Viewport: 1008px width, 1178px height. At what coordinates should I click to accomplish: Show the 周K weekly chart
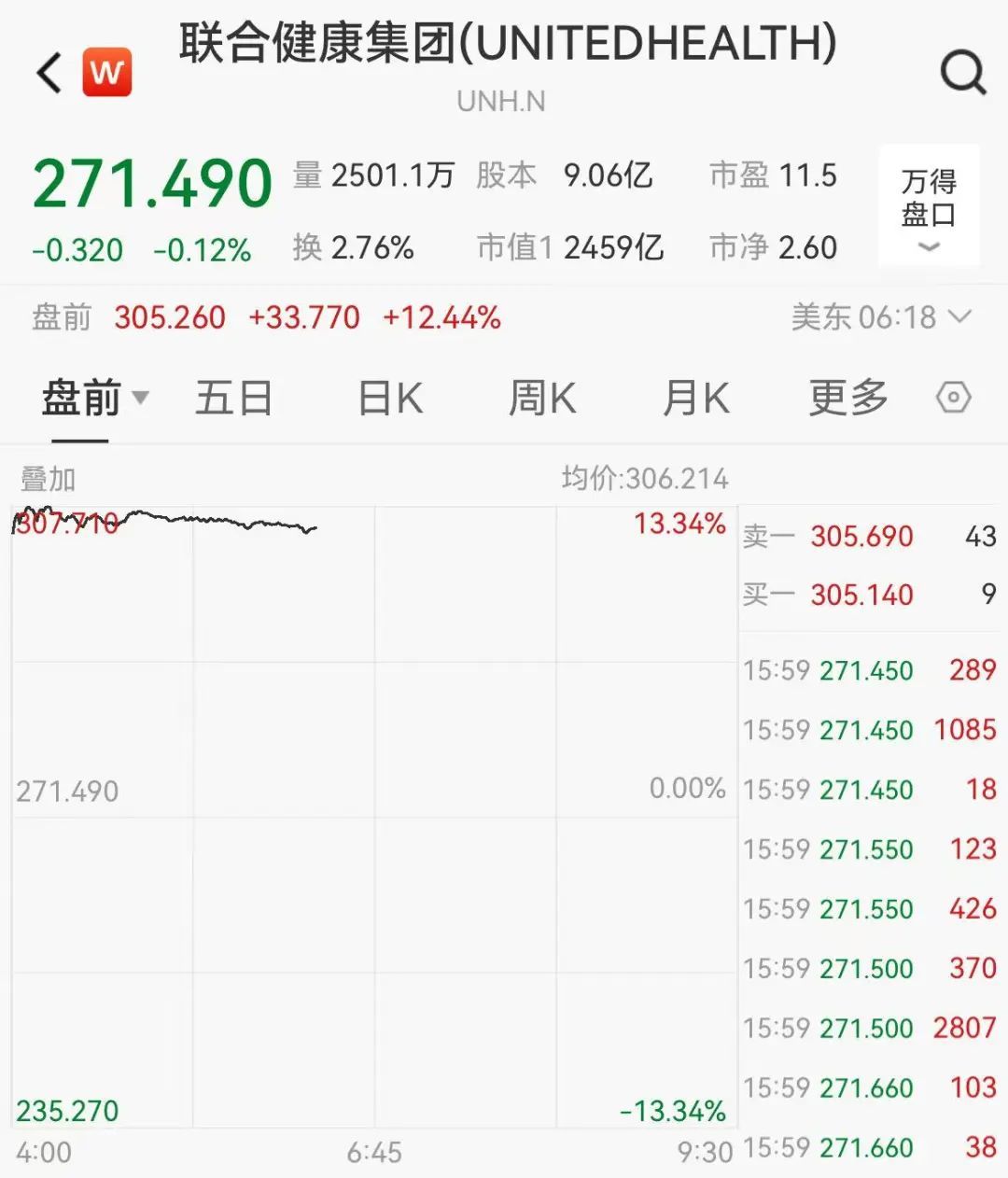[541, 399]
